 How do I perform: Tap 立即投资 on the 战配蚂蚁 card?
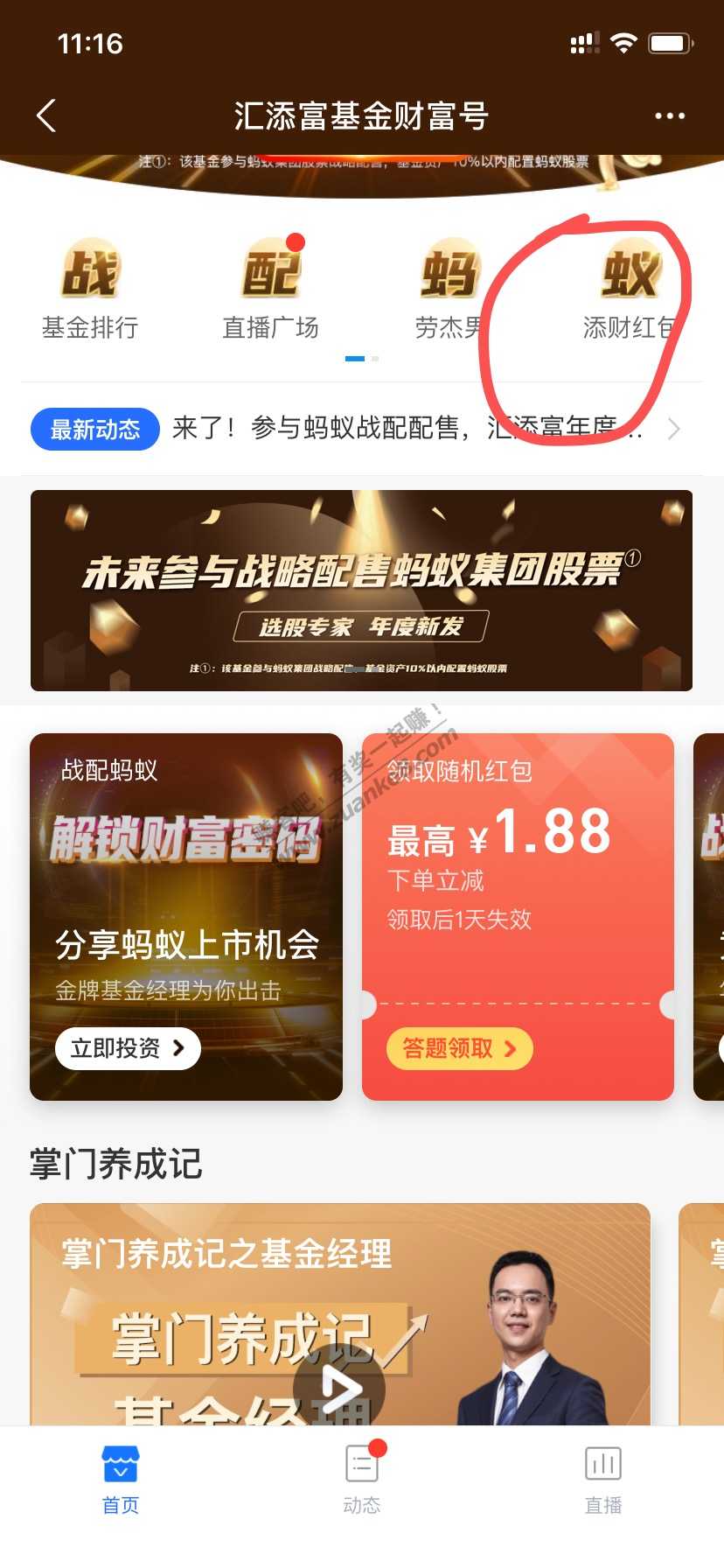point(128,1048)
